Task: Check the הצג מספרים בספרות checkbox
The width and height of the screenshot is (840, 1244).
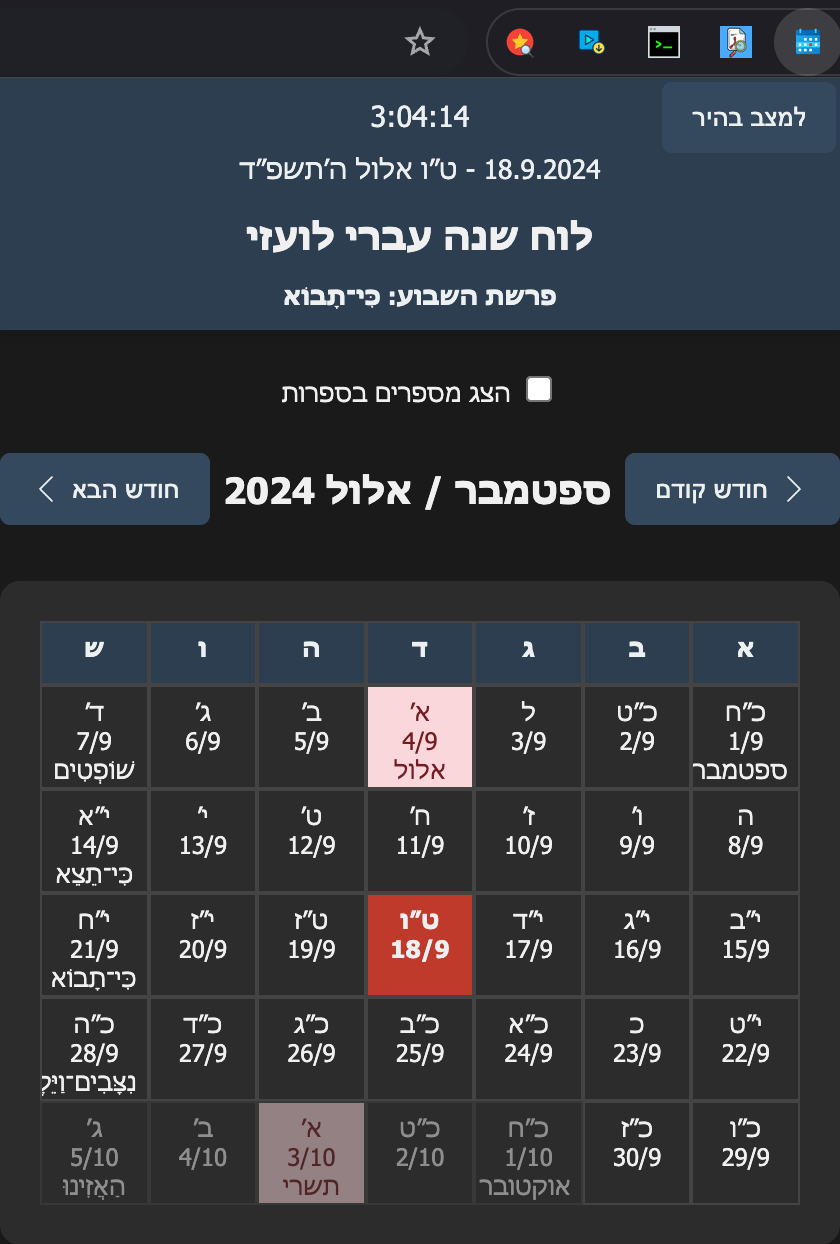Action: click(539, 390)
